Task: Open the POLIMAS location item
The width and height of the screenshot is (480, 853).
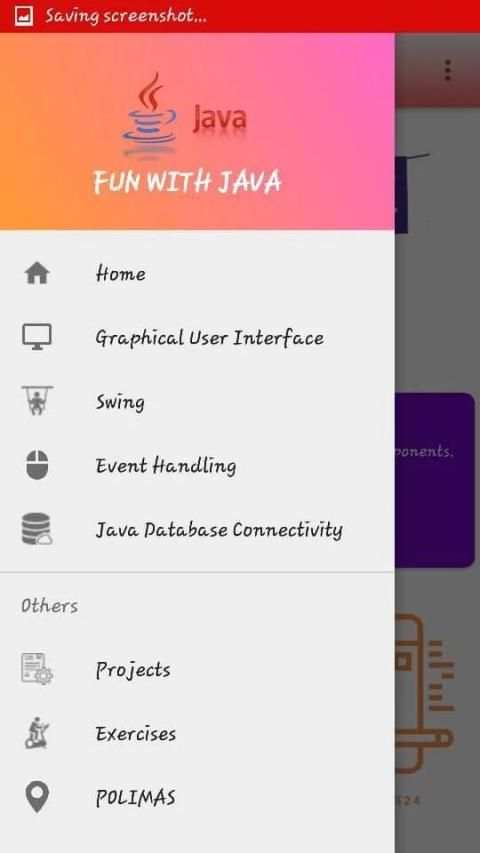Action: pyautogui.click(x=197, y=798)
